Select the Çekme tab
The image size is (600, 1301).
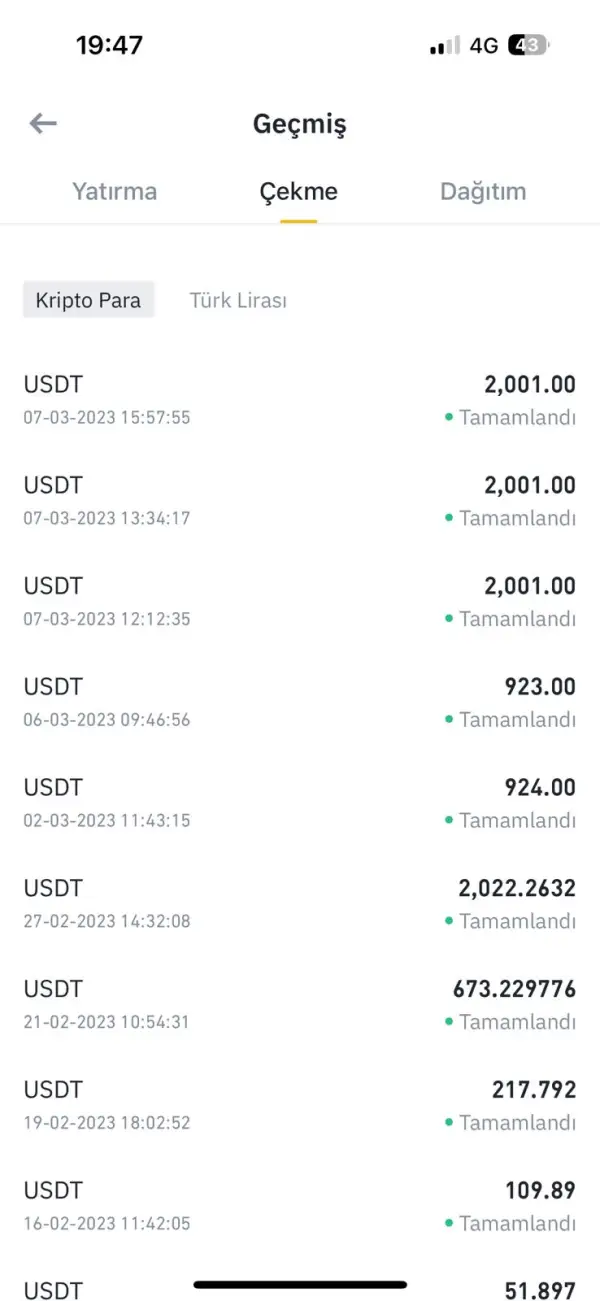coord(298,191)
